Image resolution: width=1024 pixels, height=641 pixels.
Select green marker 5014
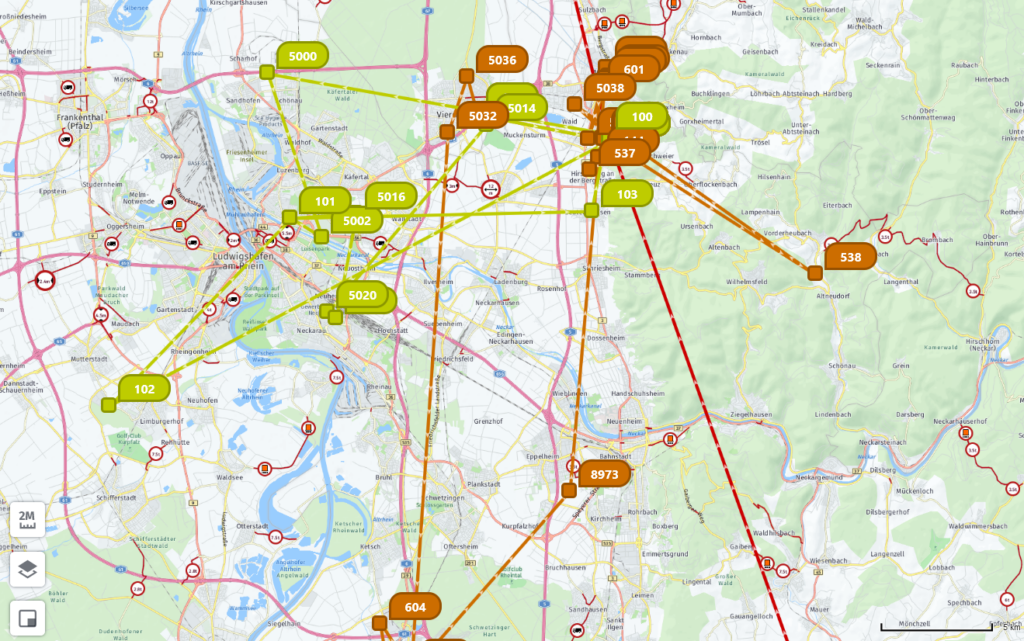pyautogui.click(x=522, y=108)
